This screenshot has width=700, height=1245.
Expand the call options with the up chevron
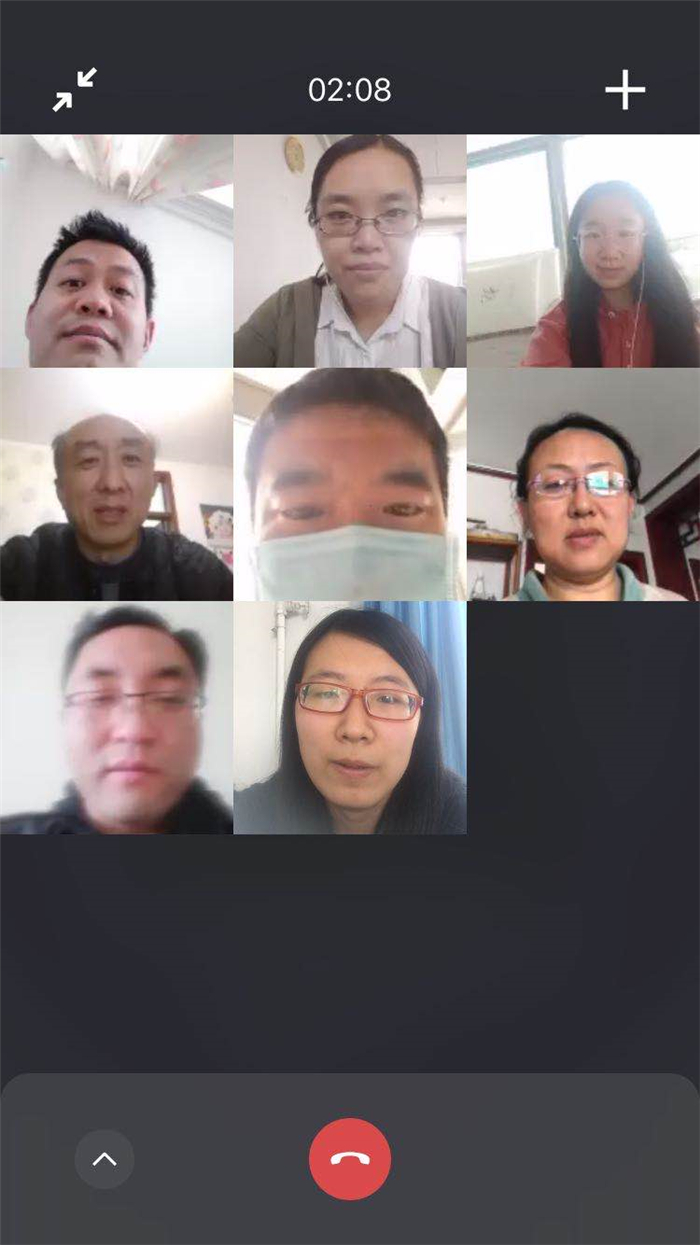point(104,1159)
